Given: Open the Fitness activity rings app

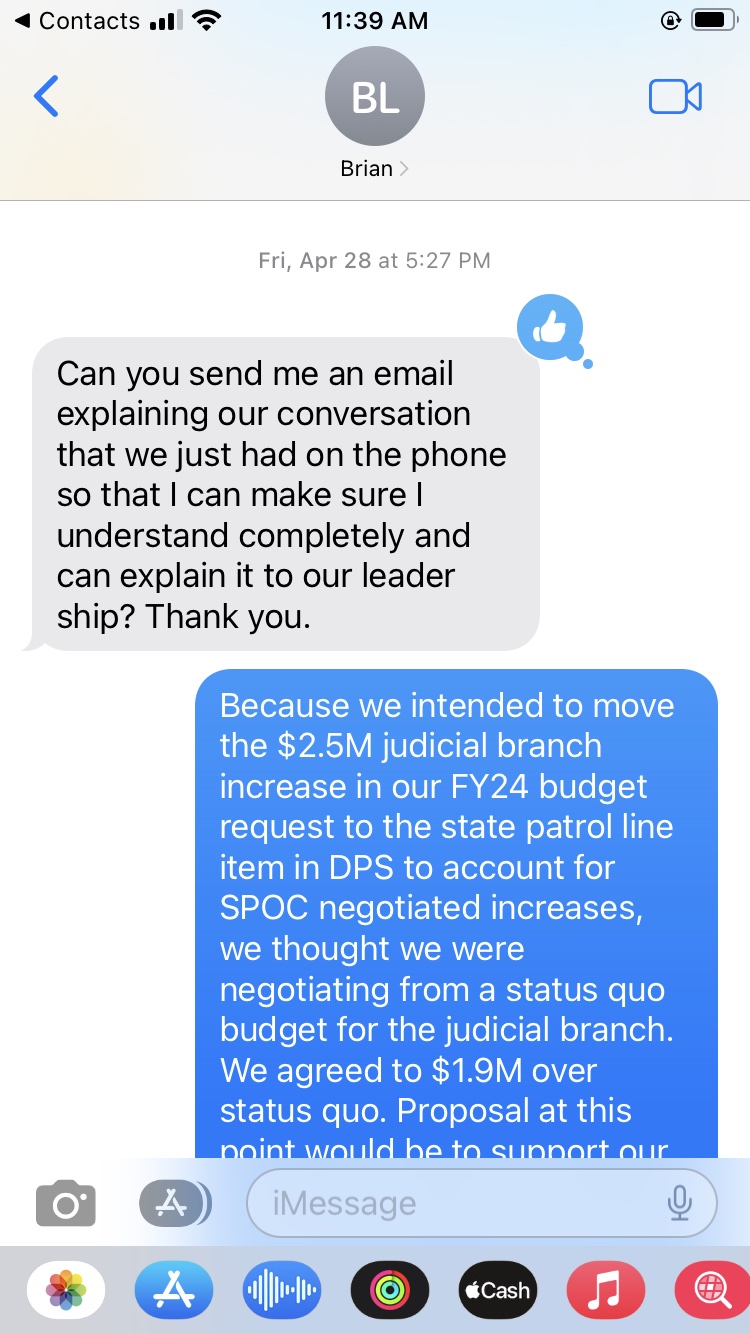Looking at the screenshot, I should click(x=390, y=1290).
